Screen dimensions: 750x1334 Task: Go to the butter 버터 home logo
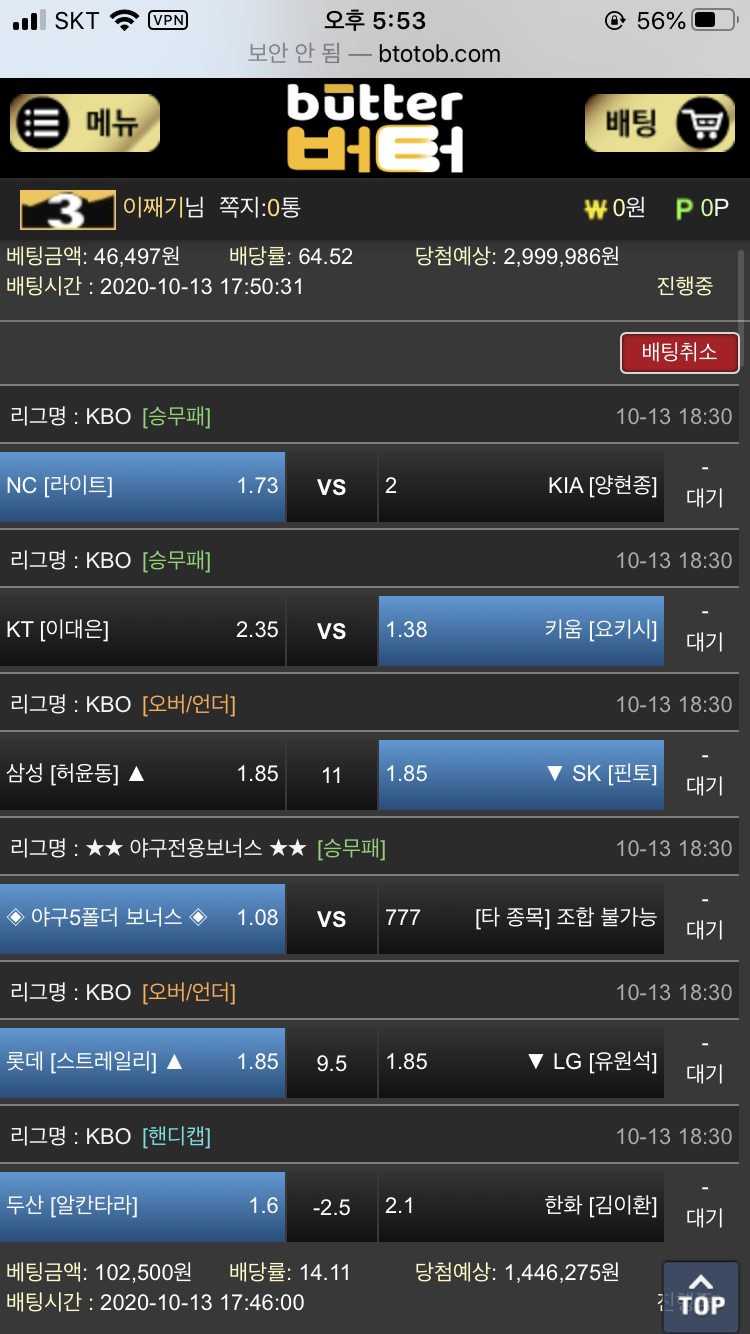(x=375, y=128)
